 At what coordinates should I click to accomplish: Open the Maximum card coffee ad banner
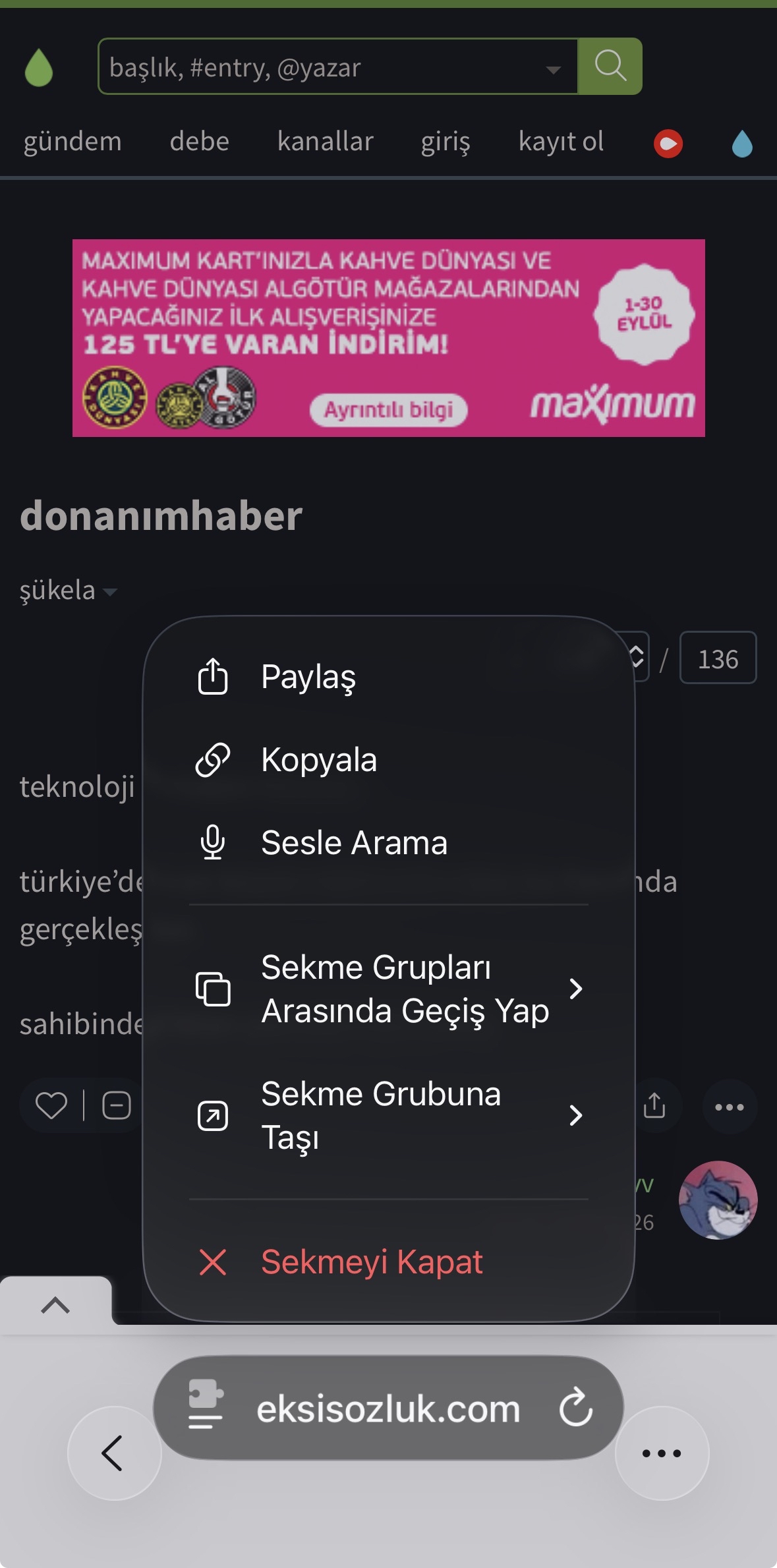[x=388, y=337]
